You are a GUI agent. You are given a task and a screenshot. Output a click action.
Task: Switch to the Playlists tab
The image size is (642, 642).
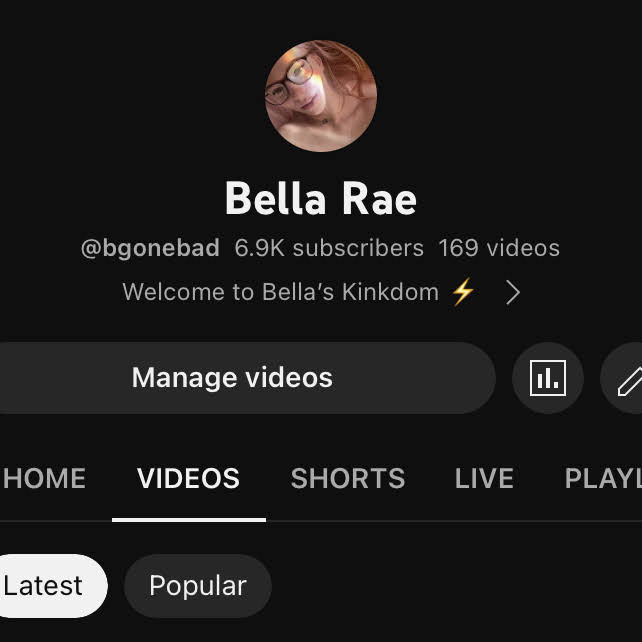click(x=603, y=478)
